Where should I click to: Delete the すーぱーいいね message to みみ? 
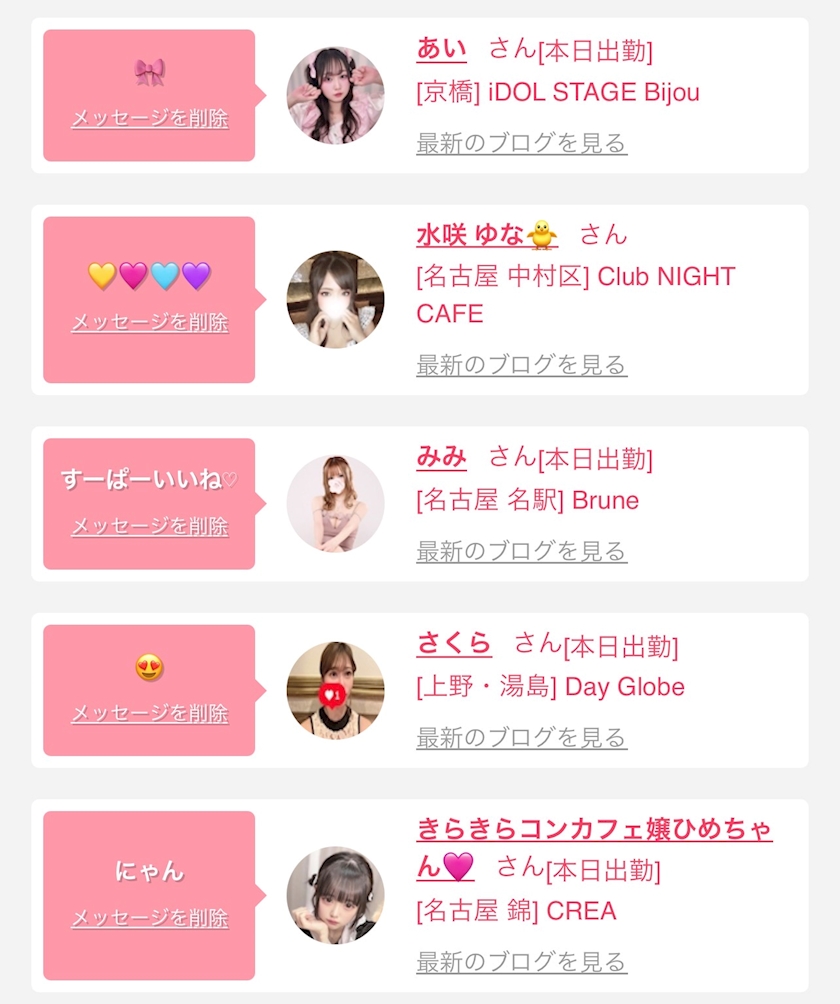tap(150, 526)
